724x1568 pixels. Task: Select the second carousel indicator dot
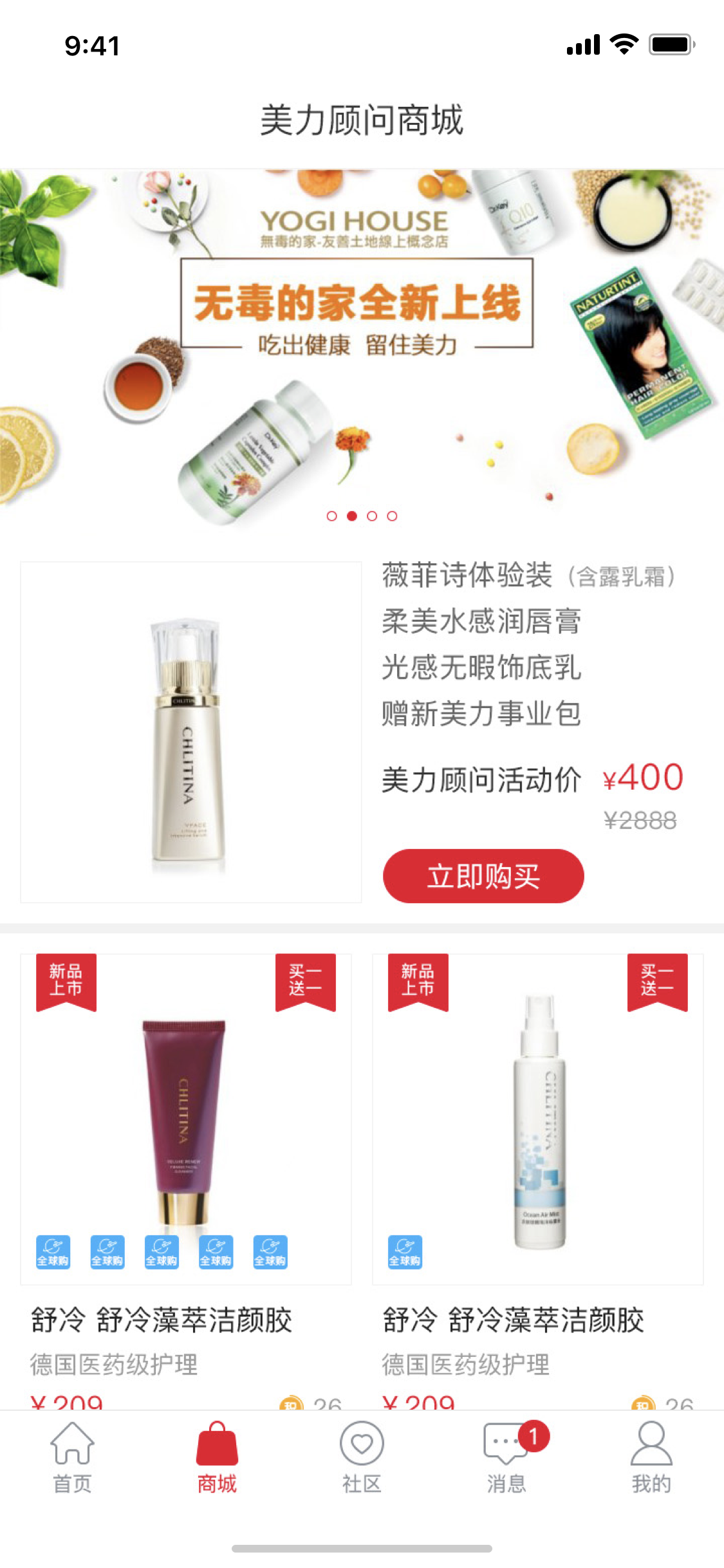[353, 516]
